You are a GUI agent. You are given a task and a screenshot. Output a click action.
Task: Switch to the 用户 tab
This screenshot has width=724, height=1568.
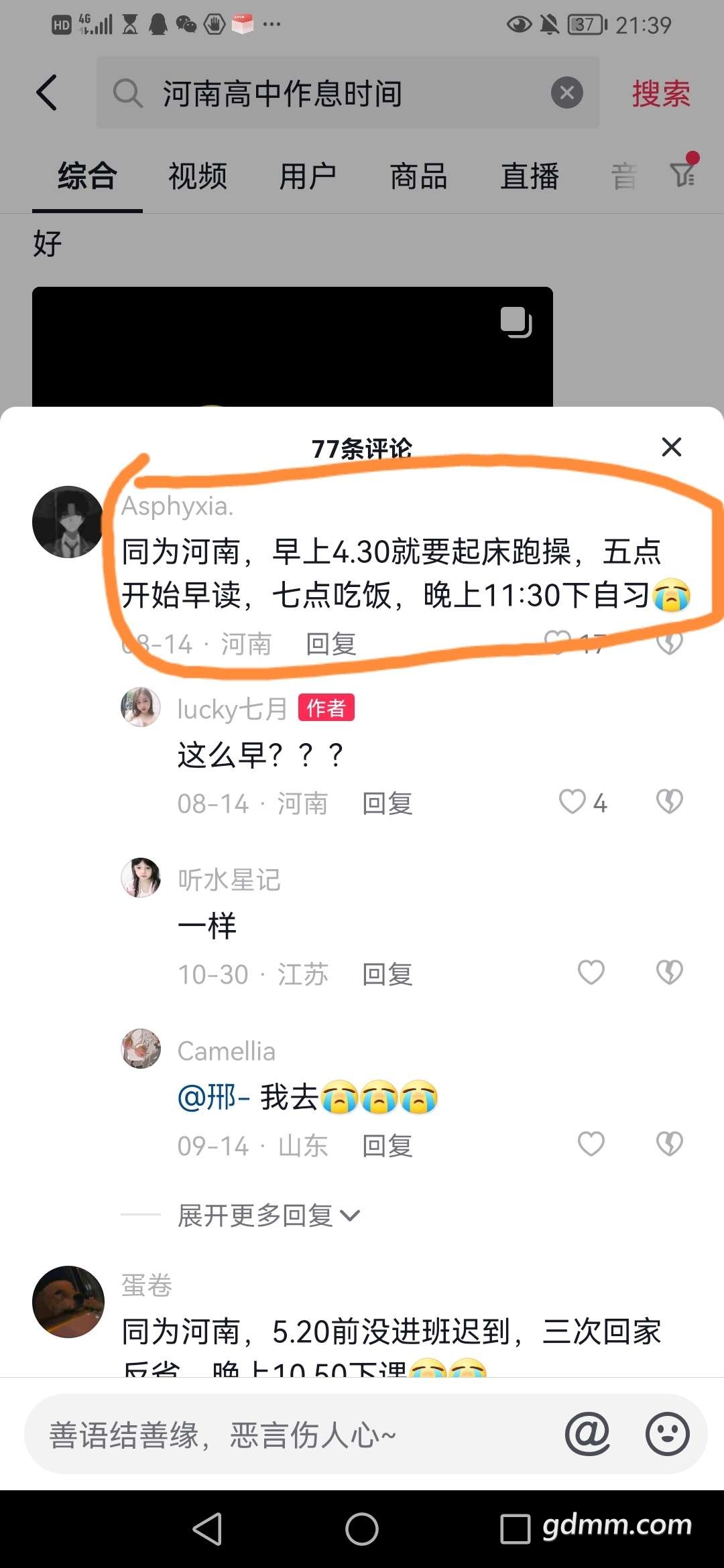pos(308,177)
